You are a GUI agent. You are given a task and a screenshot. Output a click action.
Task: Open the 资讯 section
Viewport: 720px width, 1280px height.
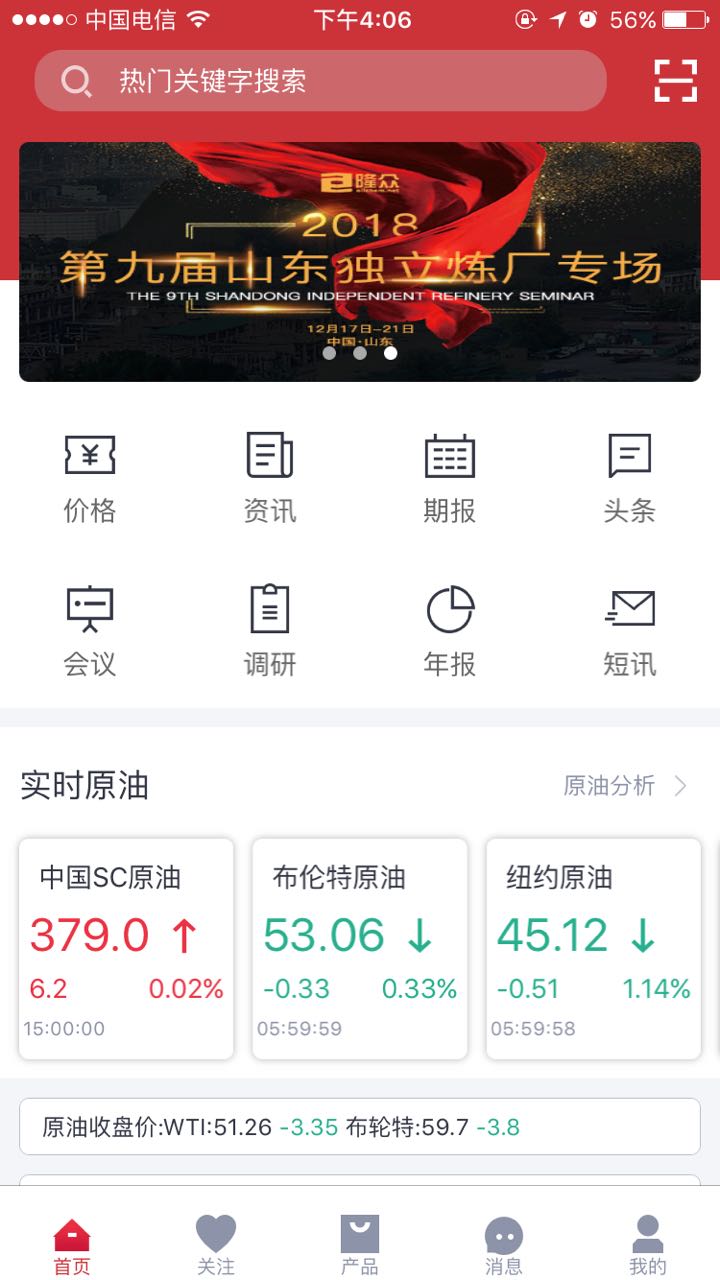pos(270,478)
